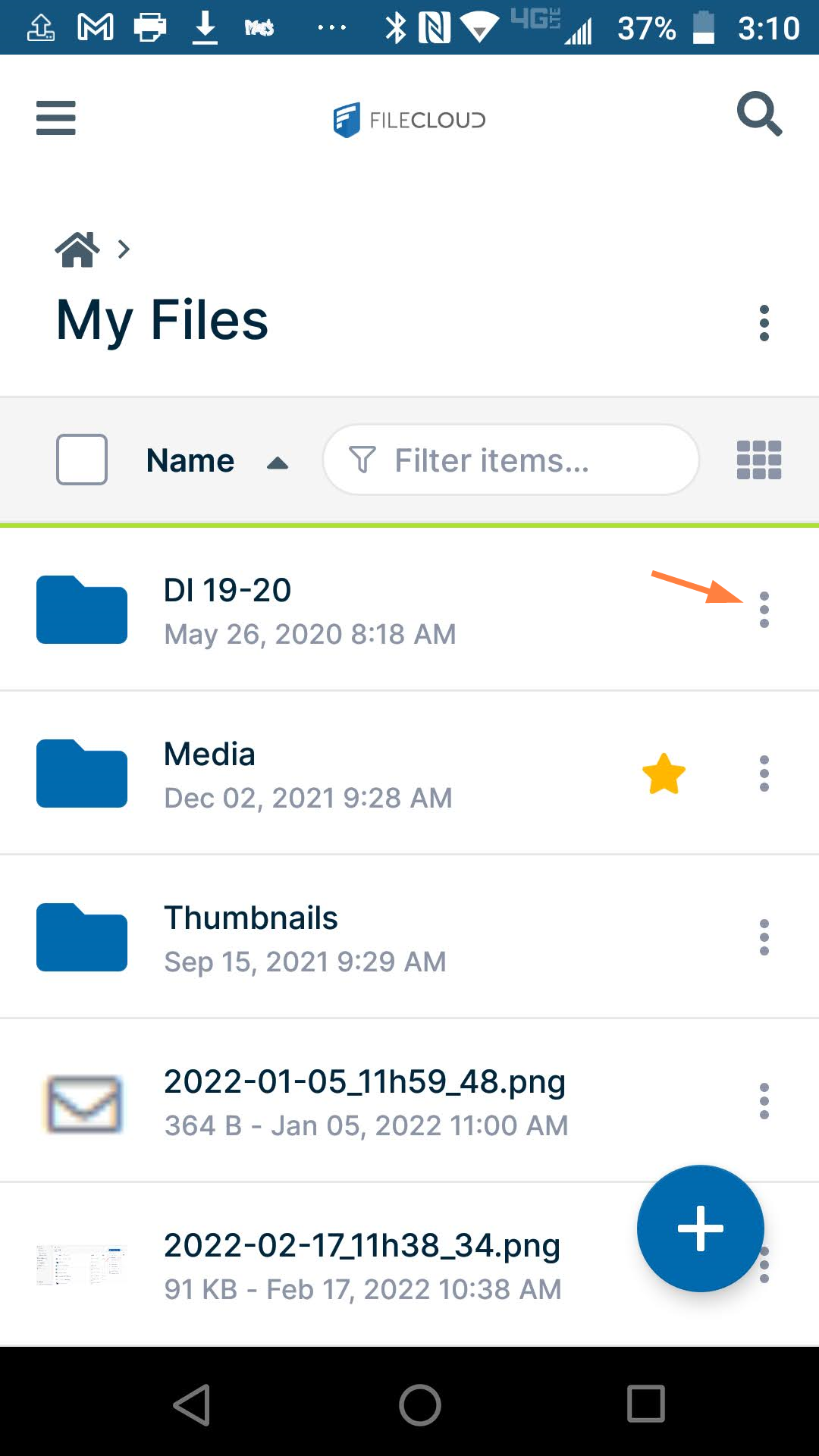Open the Media folder
This screenshot has height=1456, width=819.
tap(209, 754)
